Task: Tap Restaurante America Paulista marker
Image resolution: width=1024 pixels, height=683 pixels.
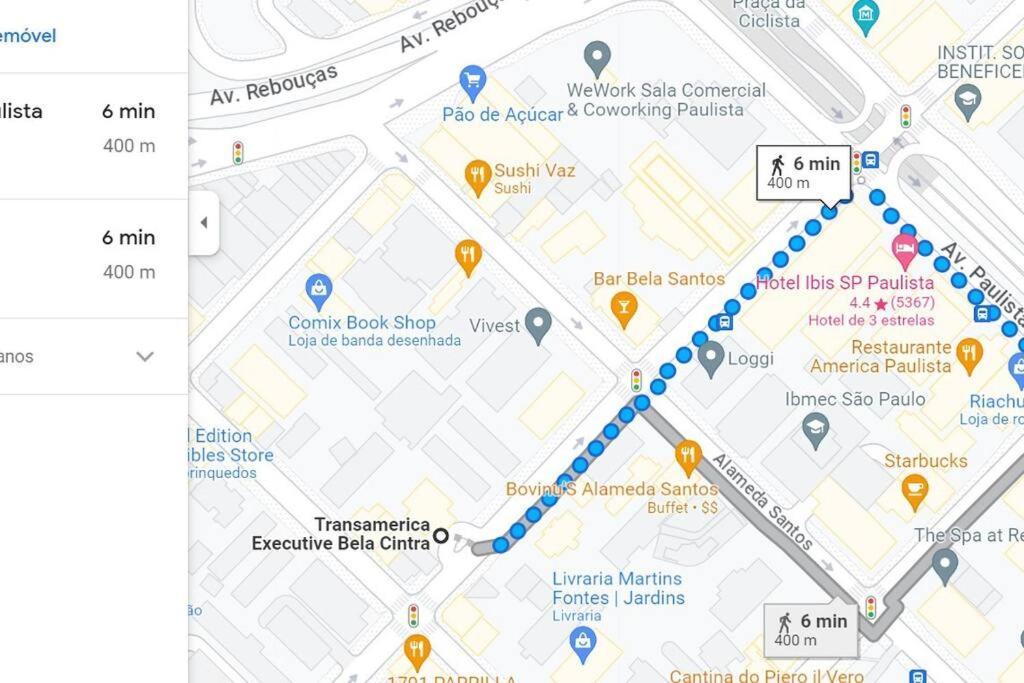Action: (x=968, y=353)
